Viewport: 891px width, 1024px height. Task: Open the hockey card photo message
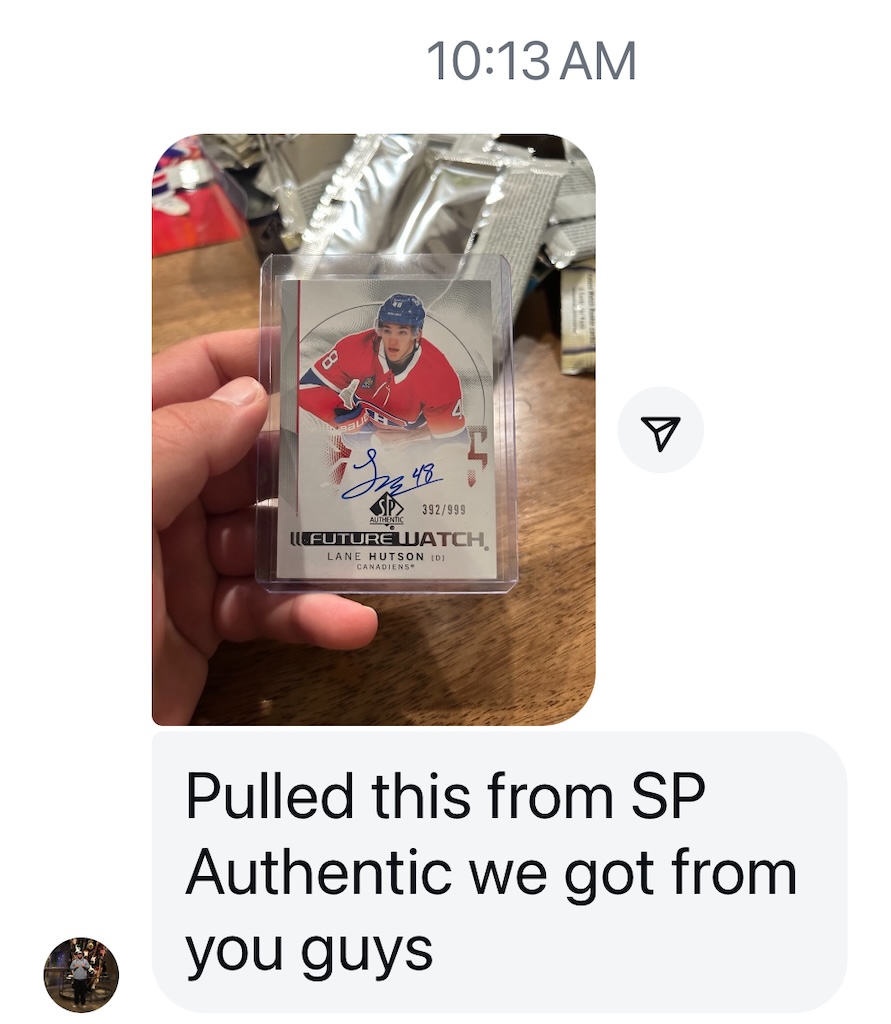373,428
